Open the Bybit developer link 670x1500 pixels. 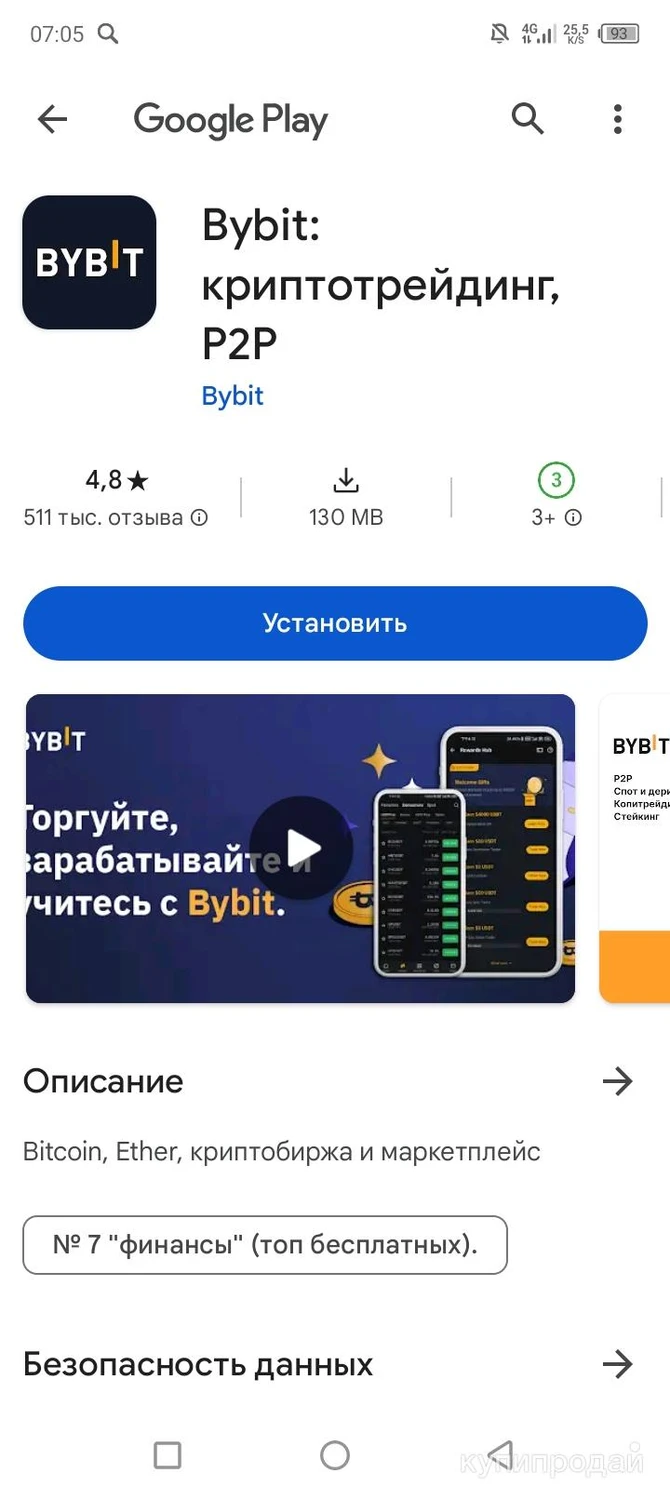[233, 395]
